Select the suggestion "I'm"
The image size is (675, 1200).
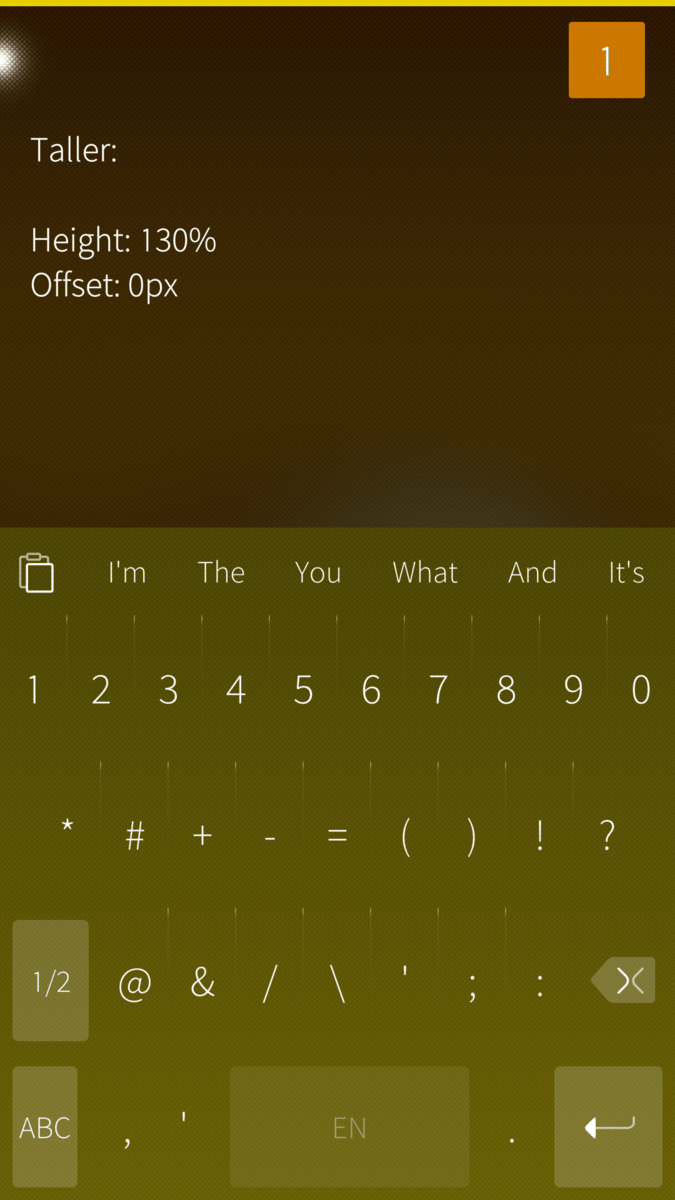pyautogui.click(x=127, y=573)
